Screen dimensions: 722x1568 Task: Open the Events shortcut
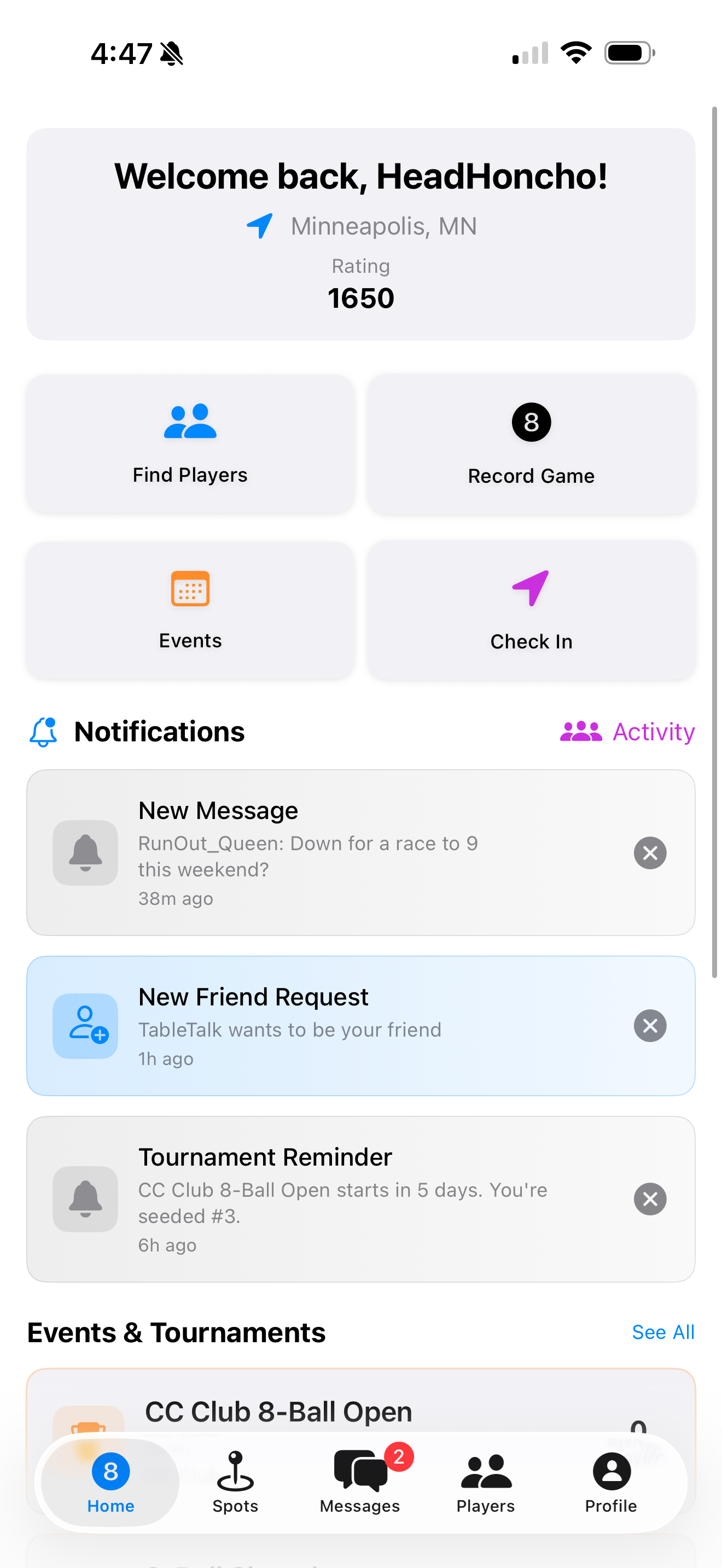(x=190, y=610)
